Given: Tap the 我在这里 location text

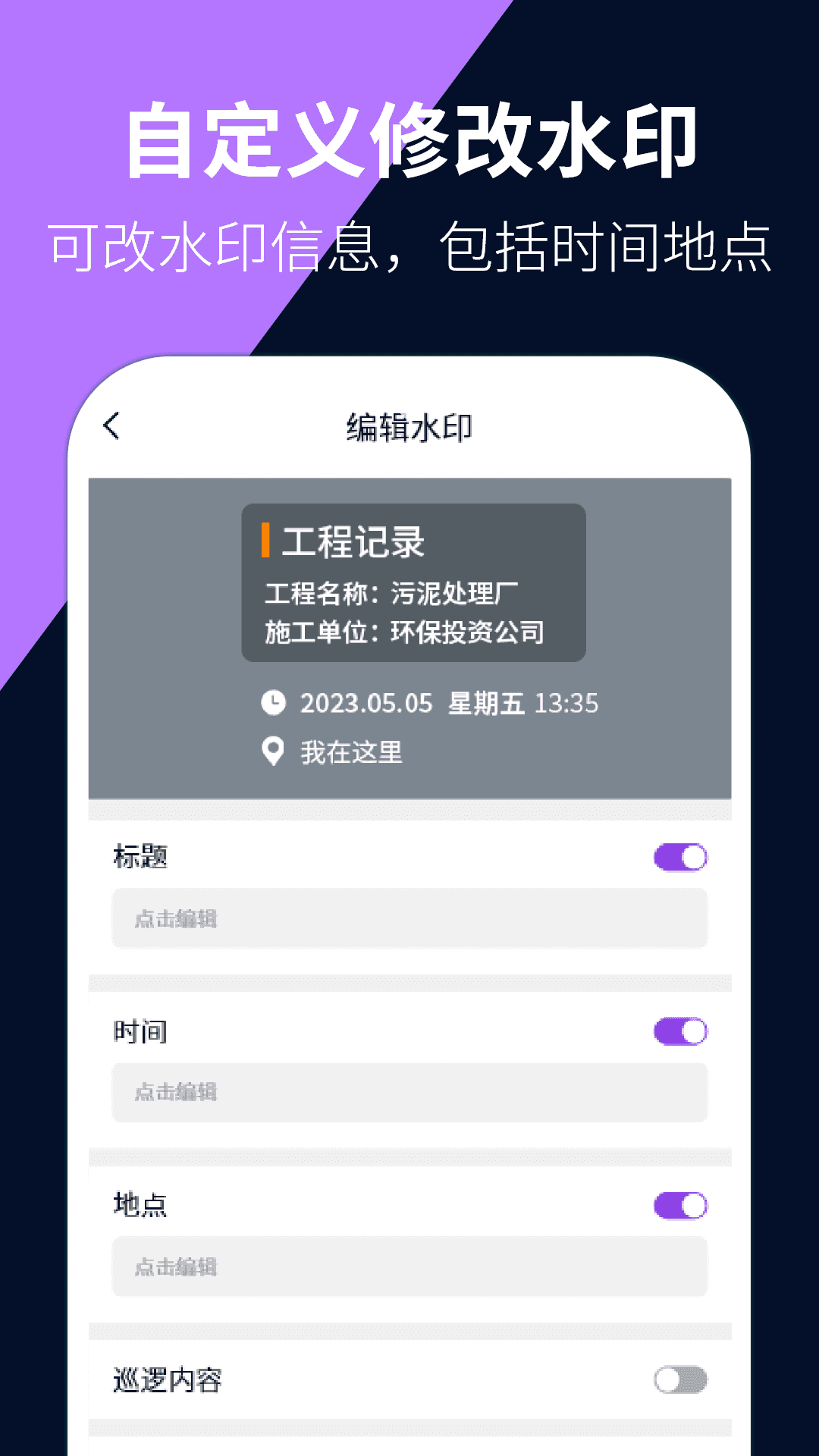Looking at the screenshot, I should click(x=351, y=752).
